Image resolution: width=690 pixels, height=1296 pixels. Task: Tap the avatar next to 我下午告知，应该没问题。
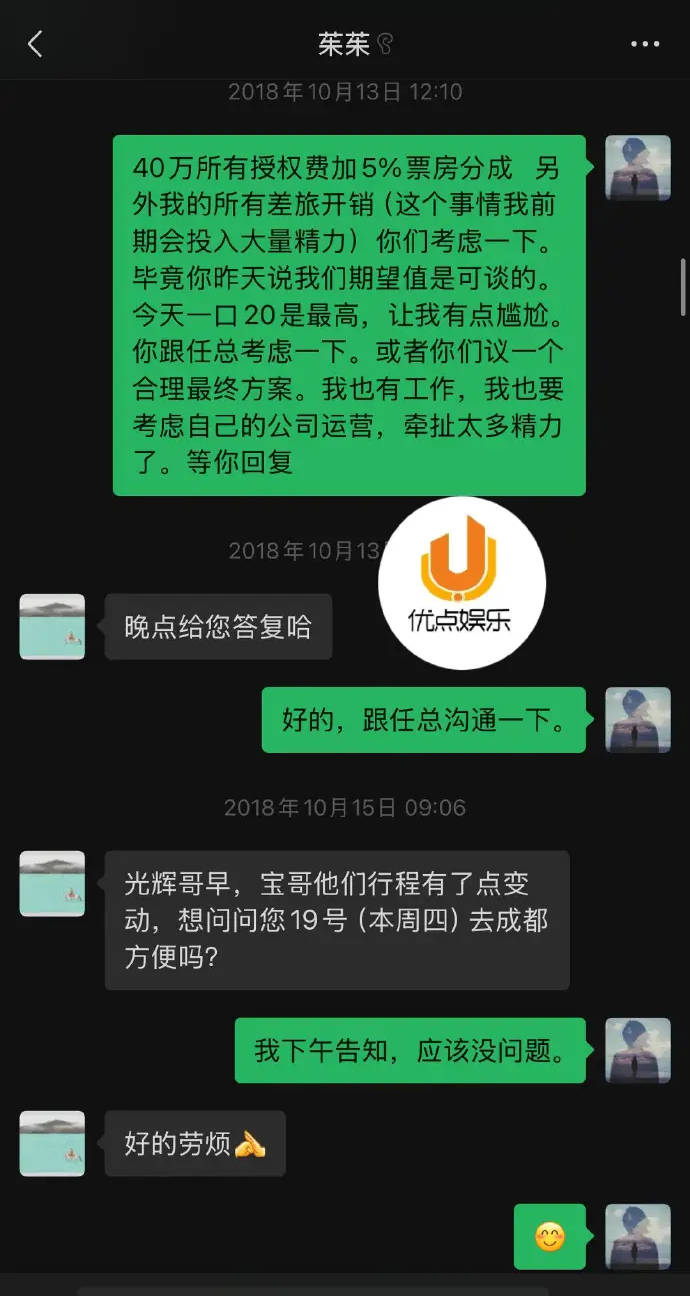[638, 1051]
